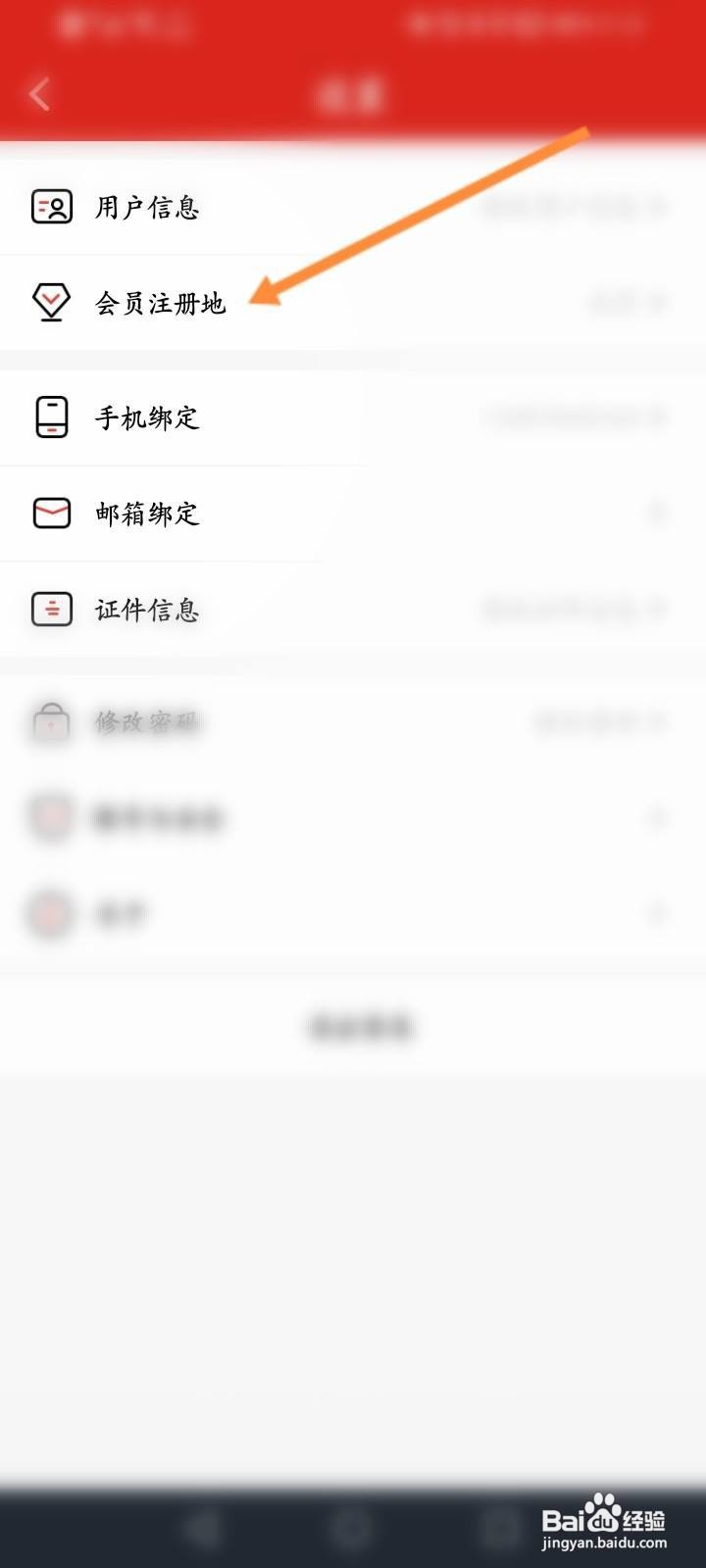
Task: Click the phone number value beside 手机绑定
Action: pyautogui.click(x=569, y=416)
